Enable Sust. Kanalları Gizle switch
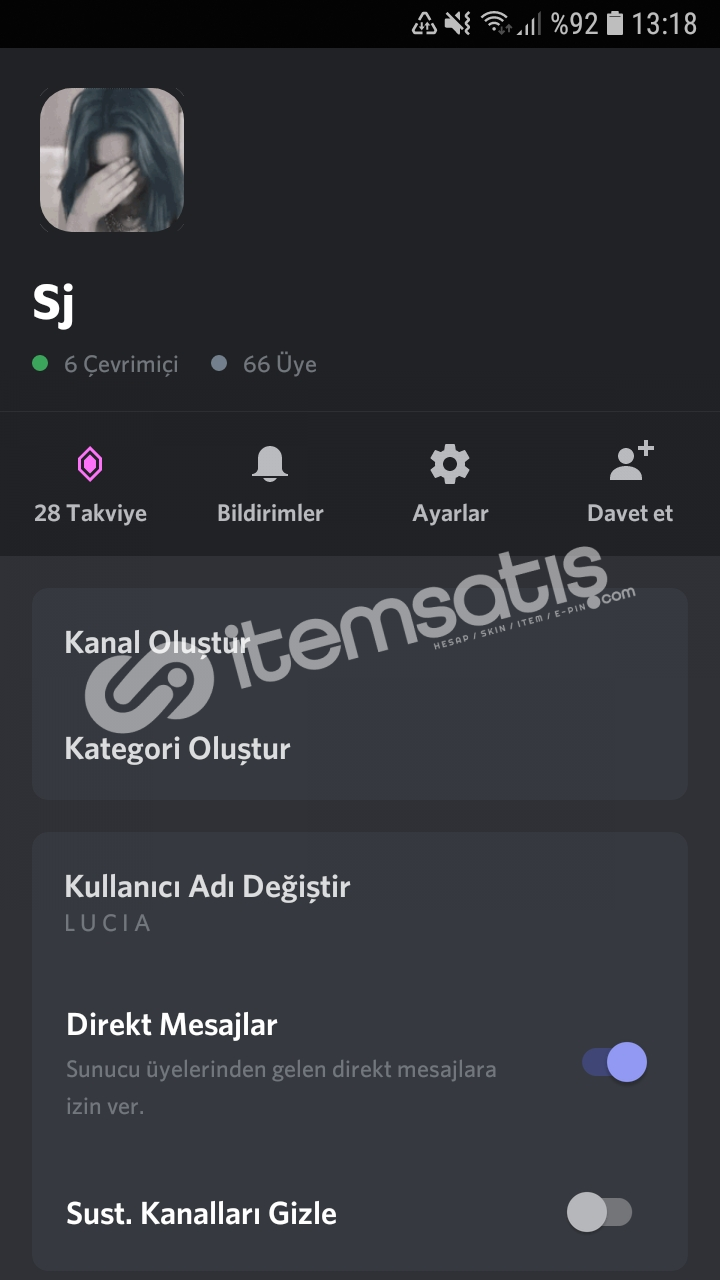The image size is (720, 1280). pyautogui.click(x=599, y=1213)
